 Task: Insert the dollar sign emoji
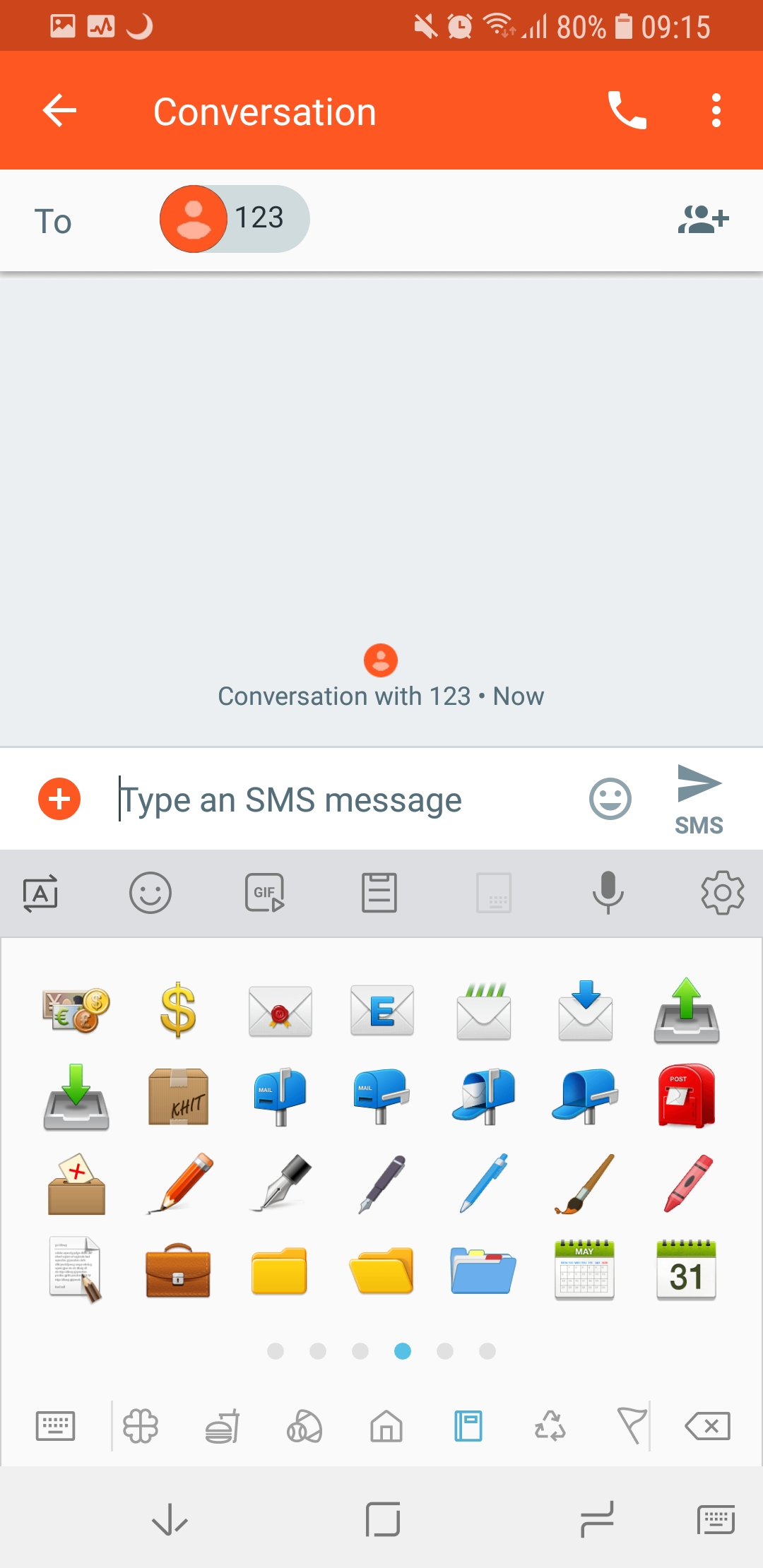click(178, 1011)
